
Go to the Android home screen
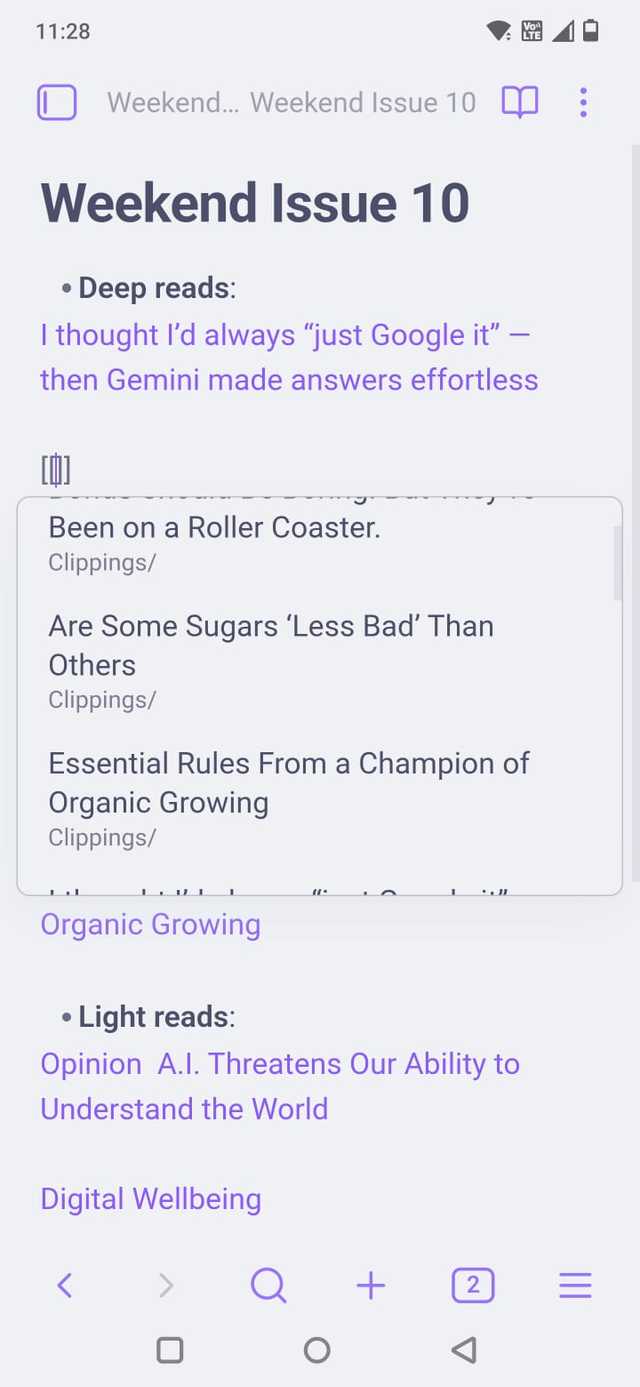(x=317, y=1351)
